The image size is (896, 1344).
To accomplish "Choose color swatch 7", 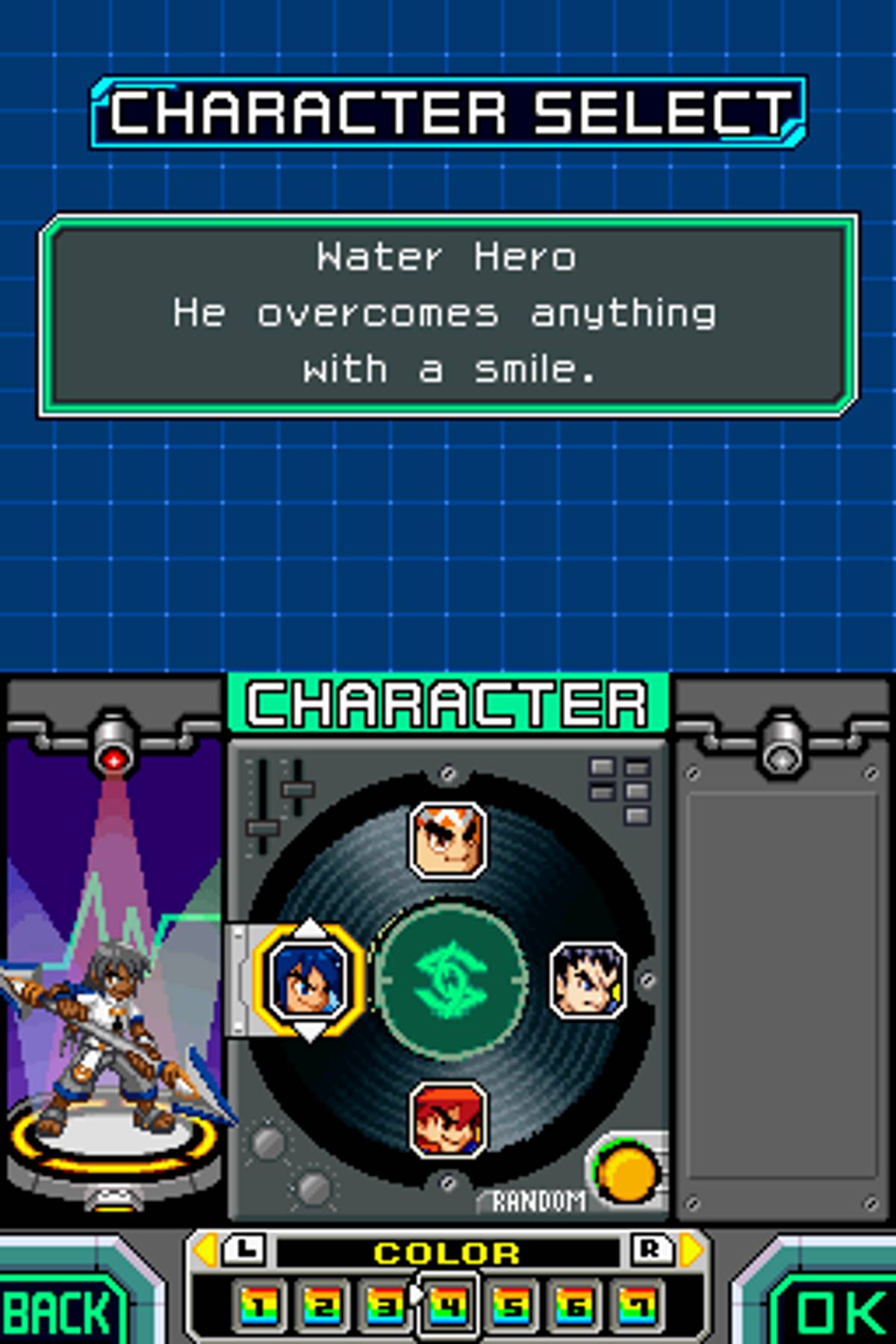I will (x=638, y=1307).
